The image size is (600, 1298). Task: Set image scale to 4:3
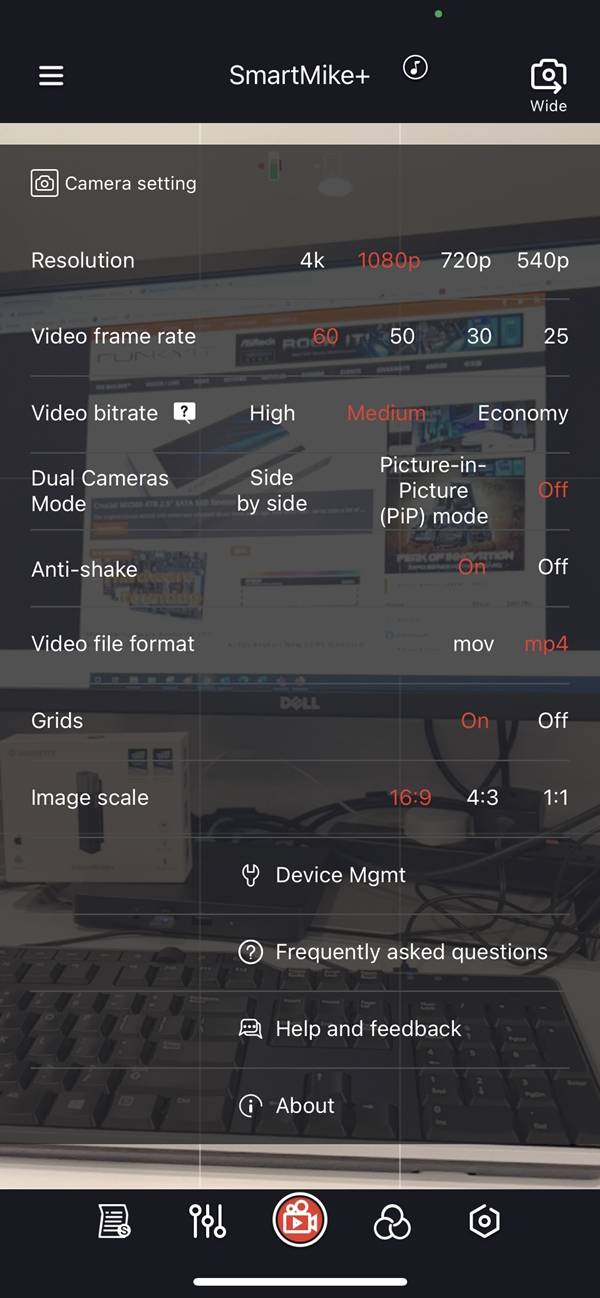coord(482,797)
